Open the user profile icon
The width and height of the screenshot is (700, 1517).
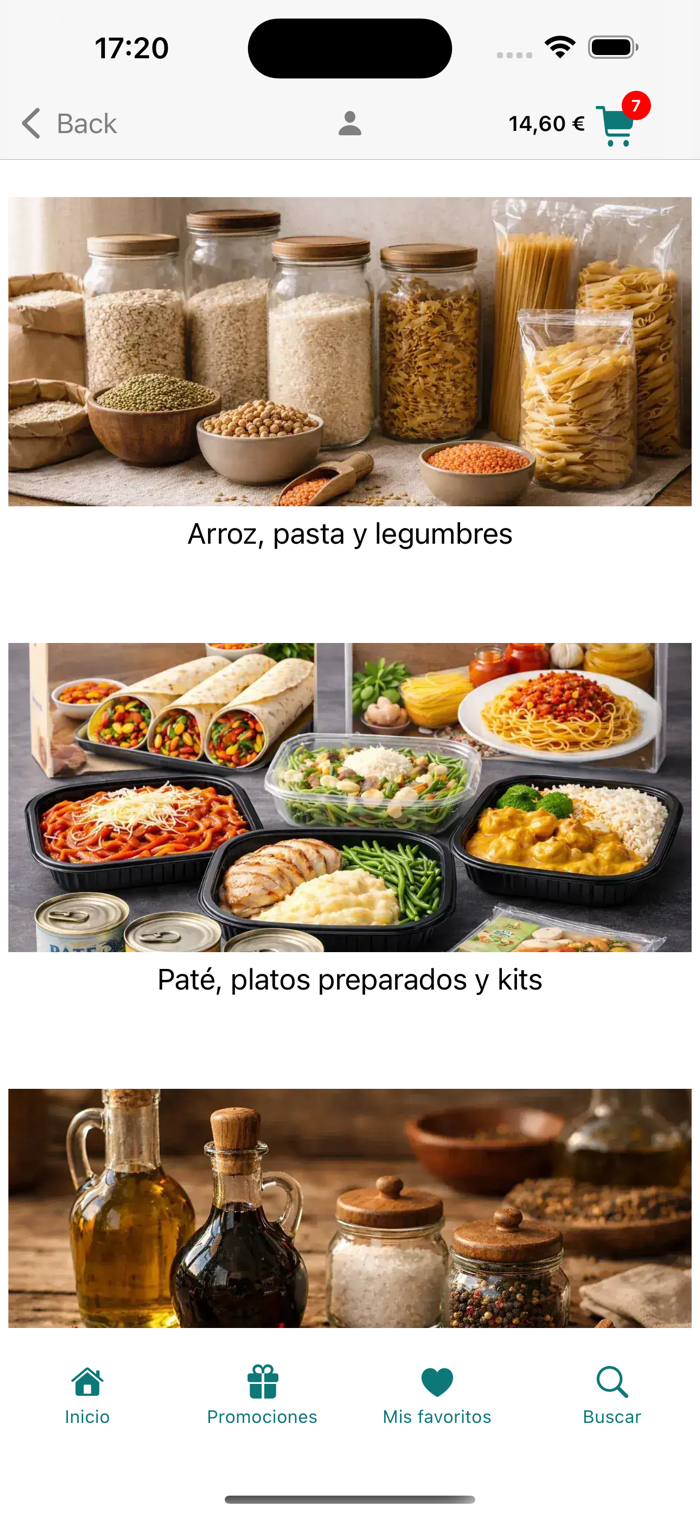(350, 124)
